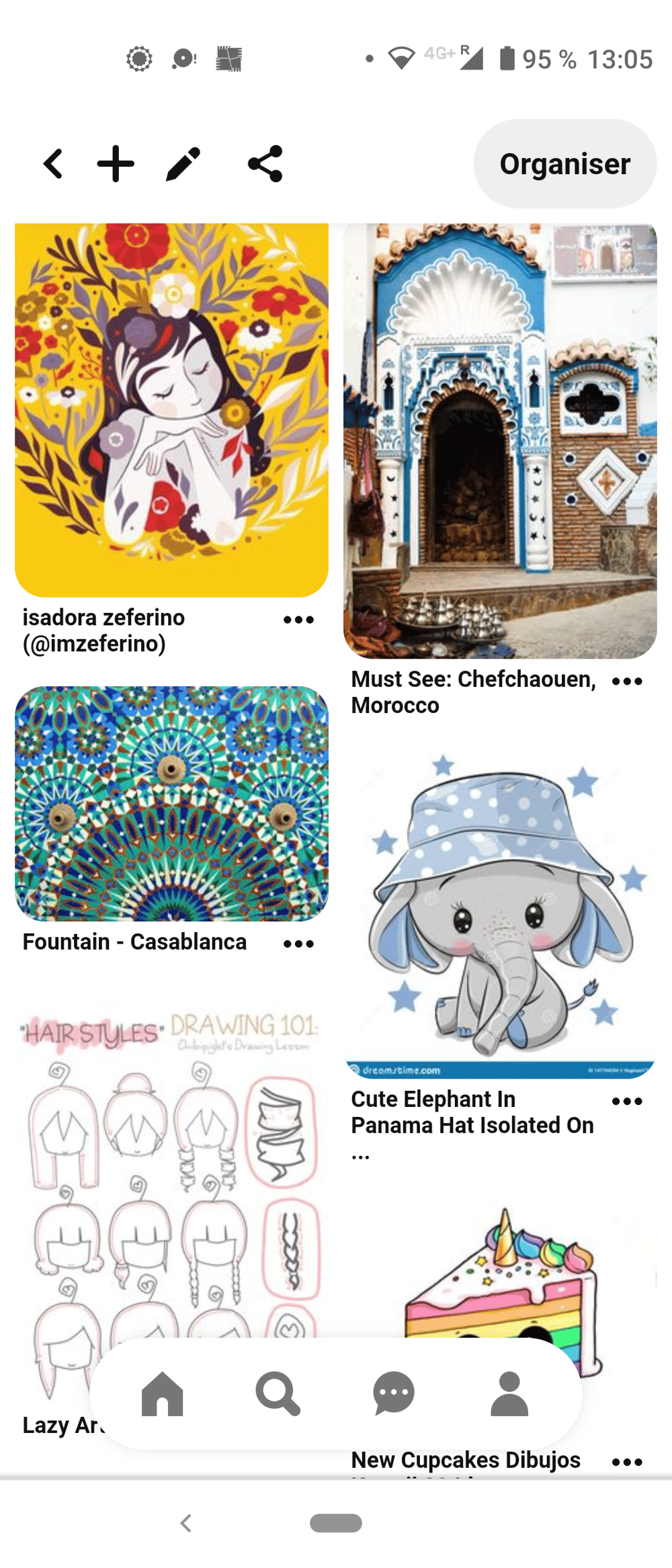Switch to the Home tab
This screenshot has height=1568, width=672.
click(x=162, y=1393)
